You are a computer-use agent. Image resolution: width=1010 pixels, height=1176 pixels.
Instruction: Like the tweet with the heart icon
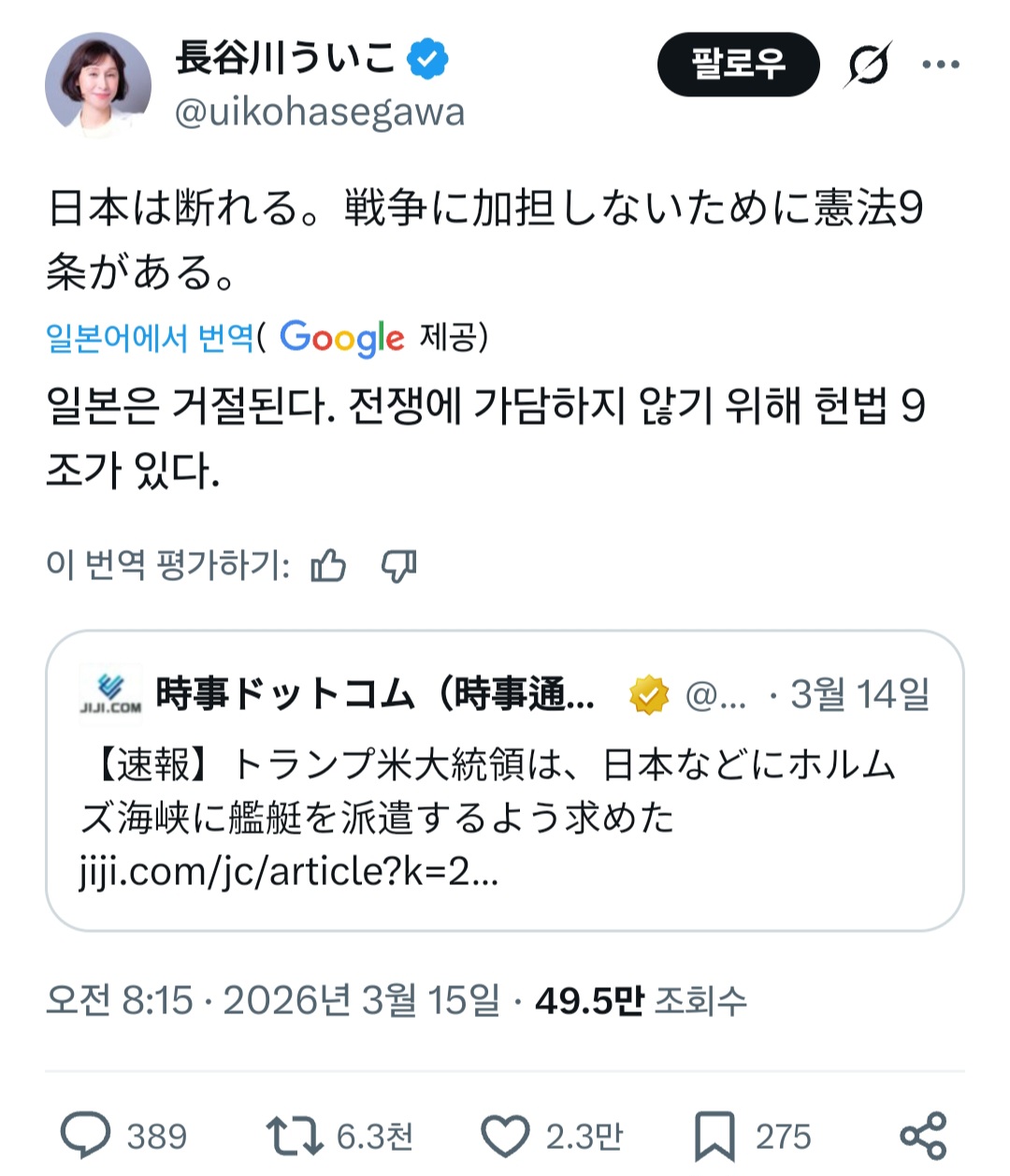[x=507, y=1135]
